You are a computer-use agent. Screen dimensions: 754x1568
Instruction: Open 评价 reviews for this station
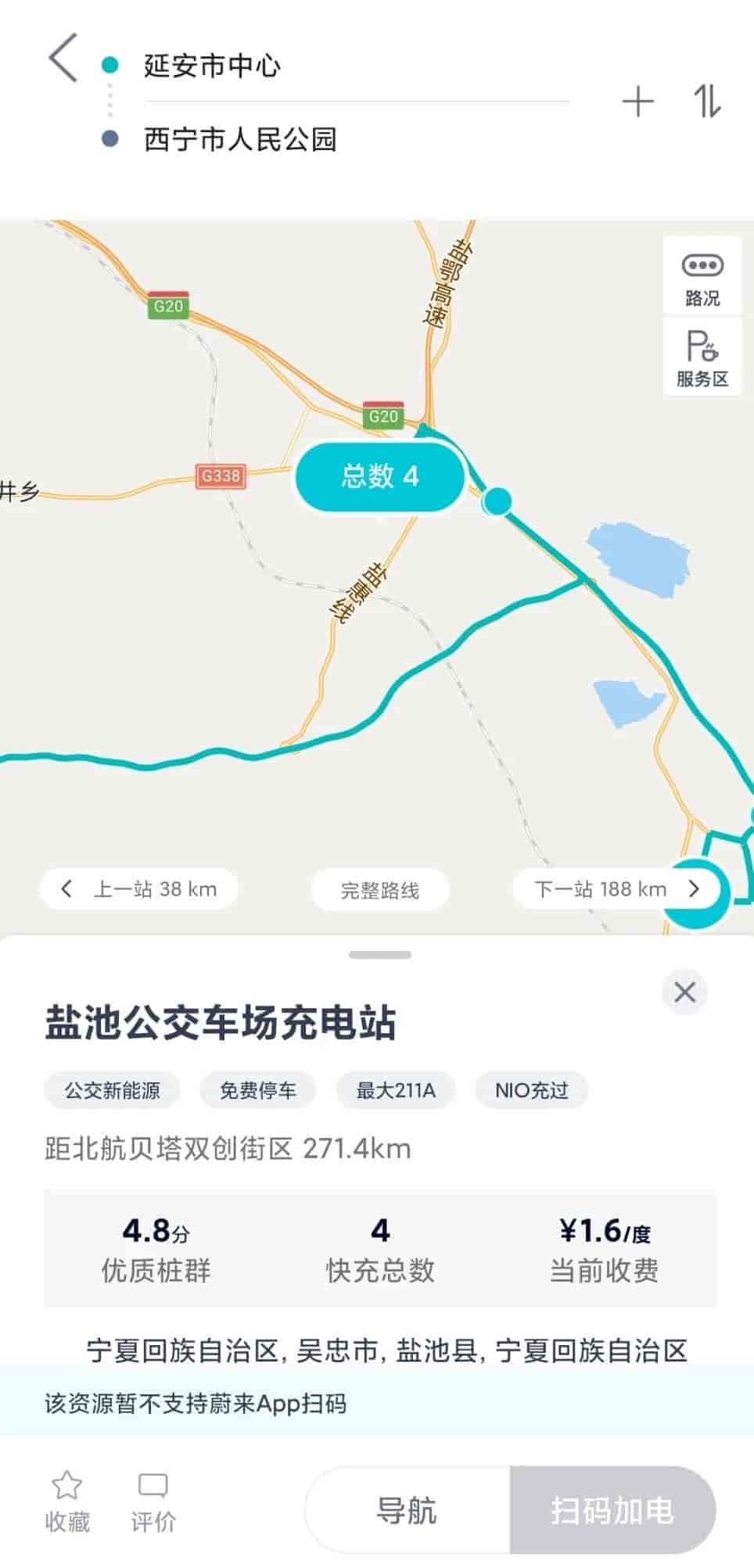point(153,1500)
